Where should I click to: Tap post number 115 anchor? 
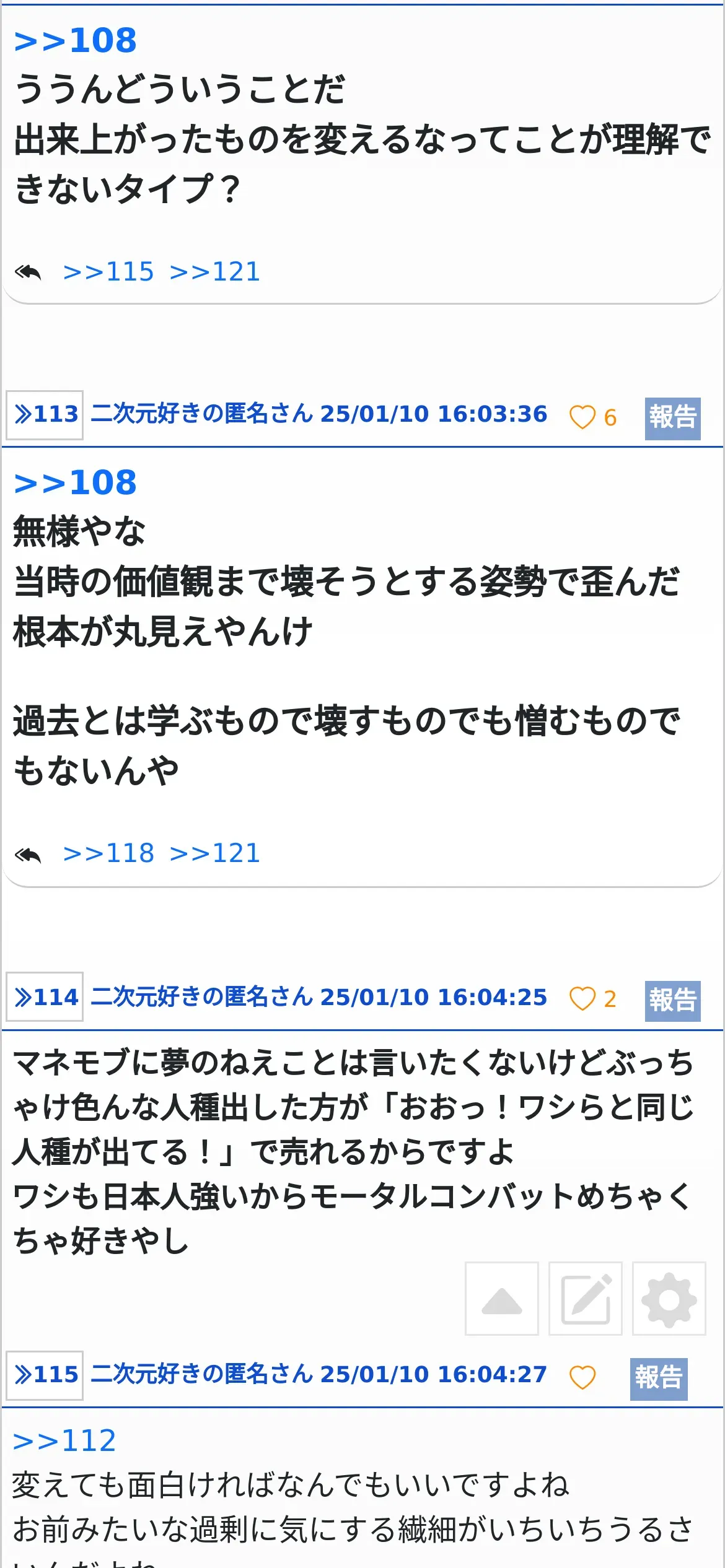pos(45,1375)
